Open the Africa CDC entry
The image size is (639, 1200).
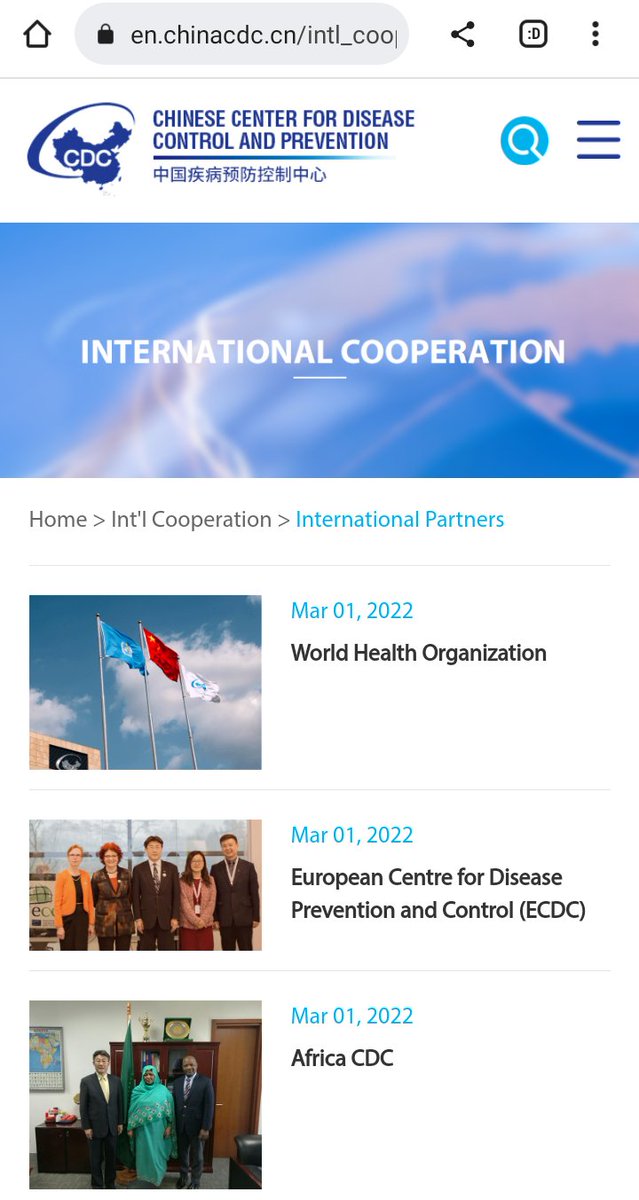pyautogui.click(x=342, y=1058)
